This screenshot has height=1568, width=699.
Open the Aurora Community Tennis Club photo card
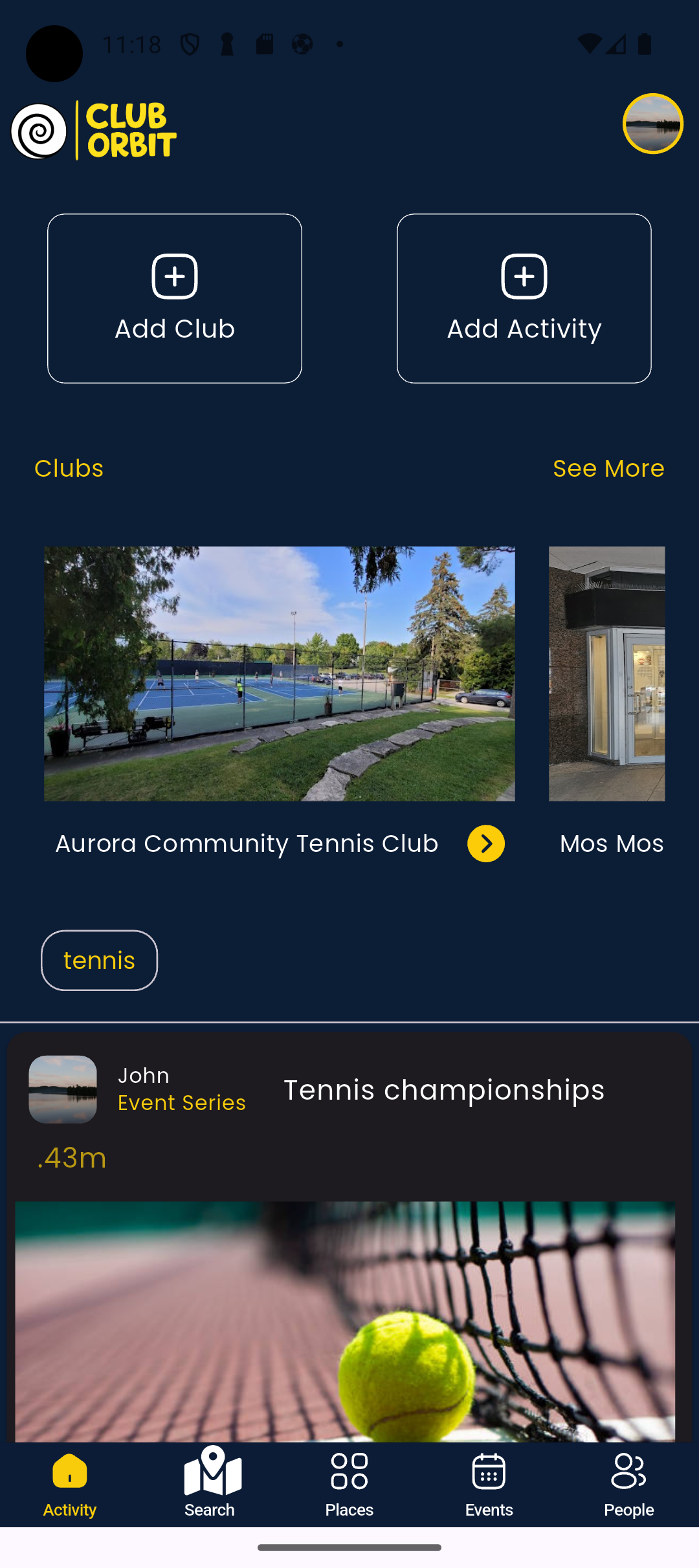279,673
